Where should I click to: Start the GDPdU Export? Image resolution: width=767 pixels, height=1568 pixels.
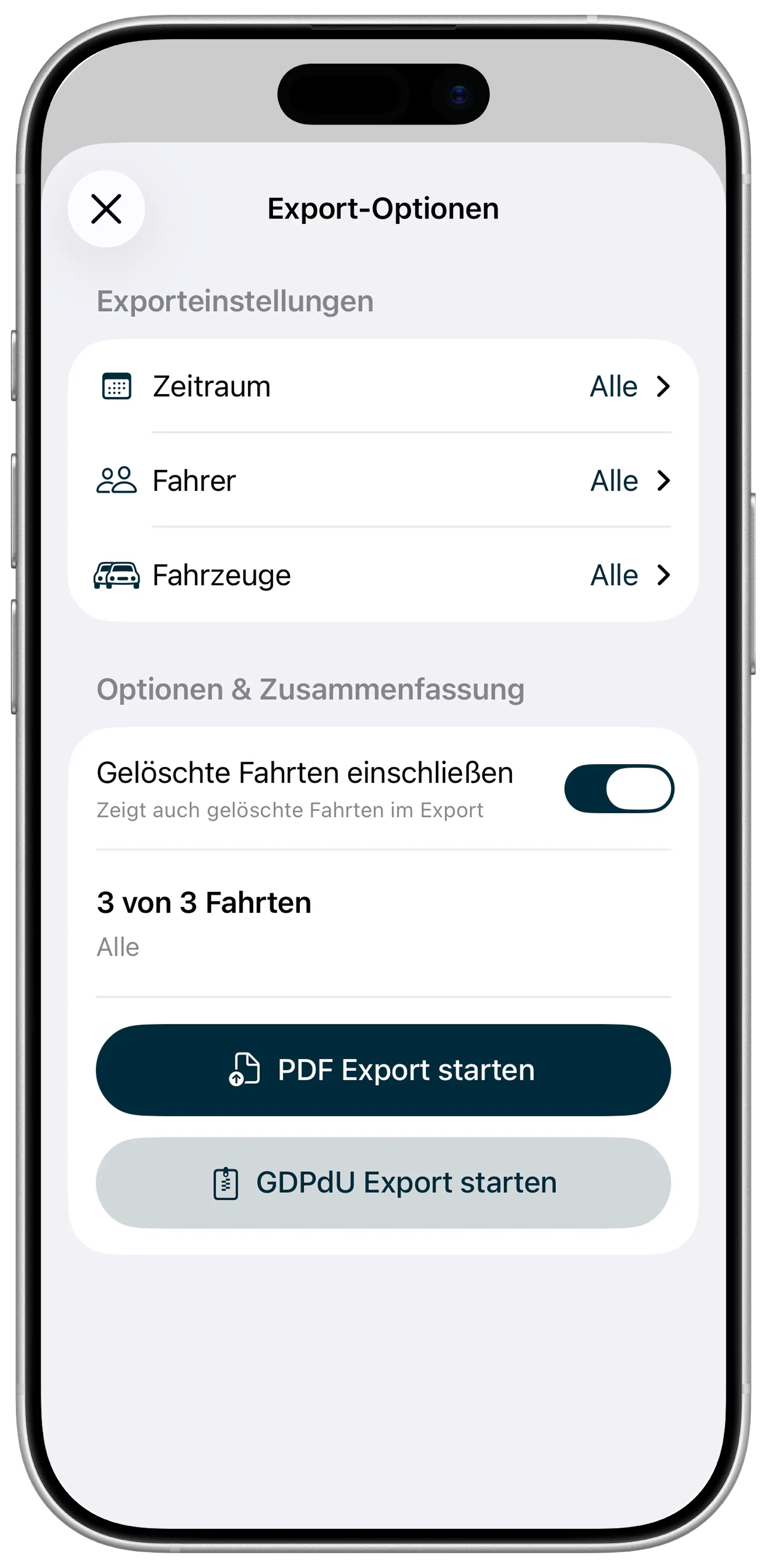click(383, 1182)
